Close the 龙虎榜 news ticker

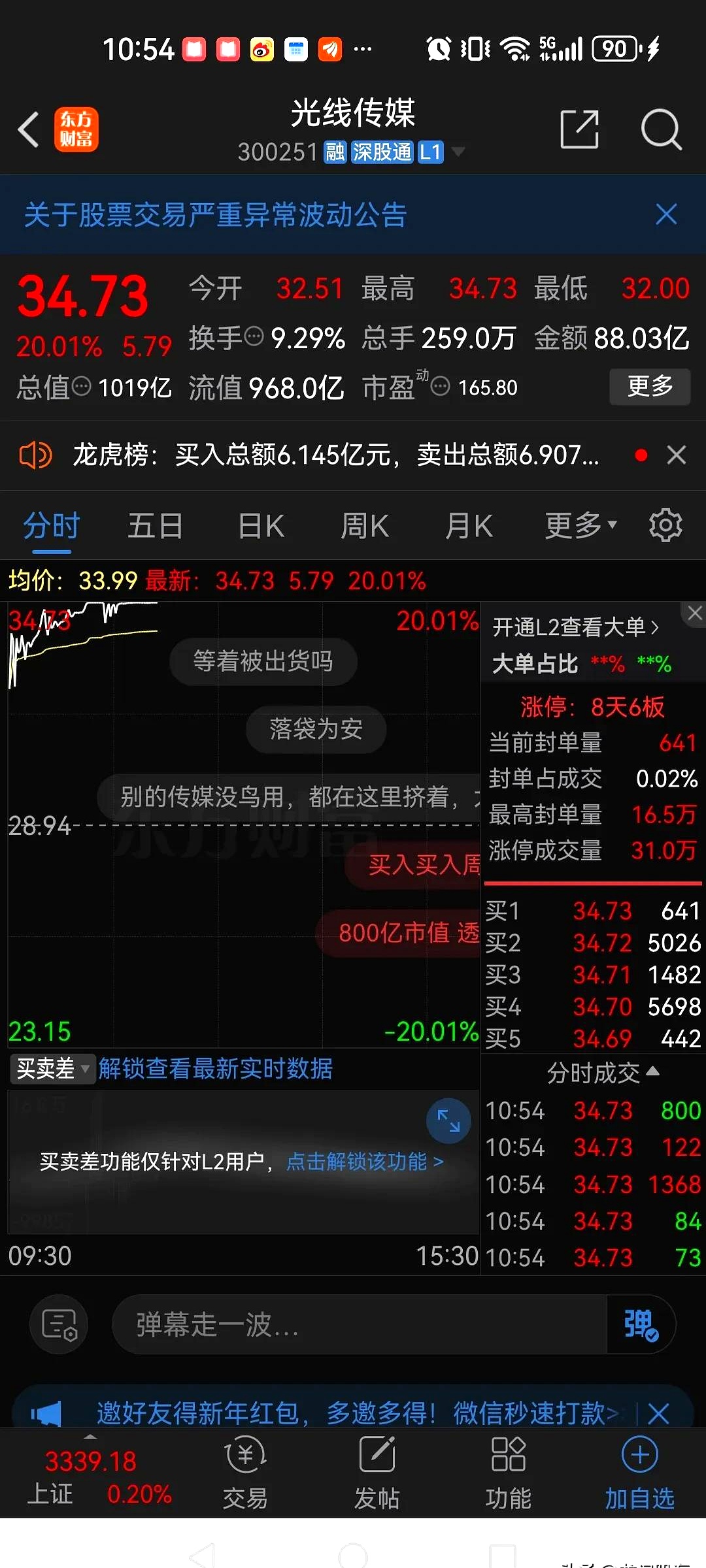click(677, 455)
